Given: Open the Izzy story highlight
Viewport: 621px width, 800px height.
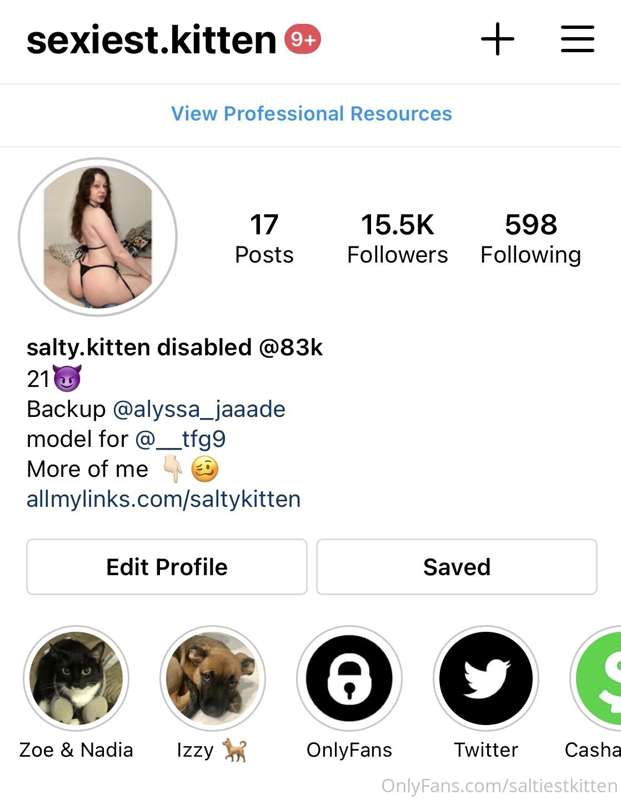Looking at the screenshot, I should [x=213, y=679].
